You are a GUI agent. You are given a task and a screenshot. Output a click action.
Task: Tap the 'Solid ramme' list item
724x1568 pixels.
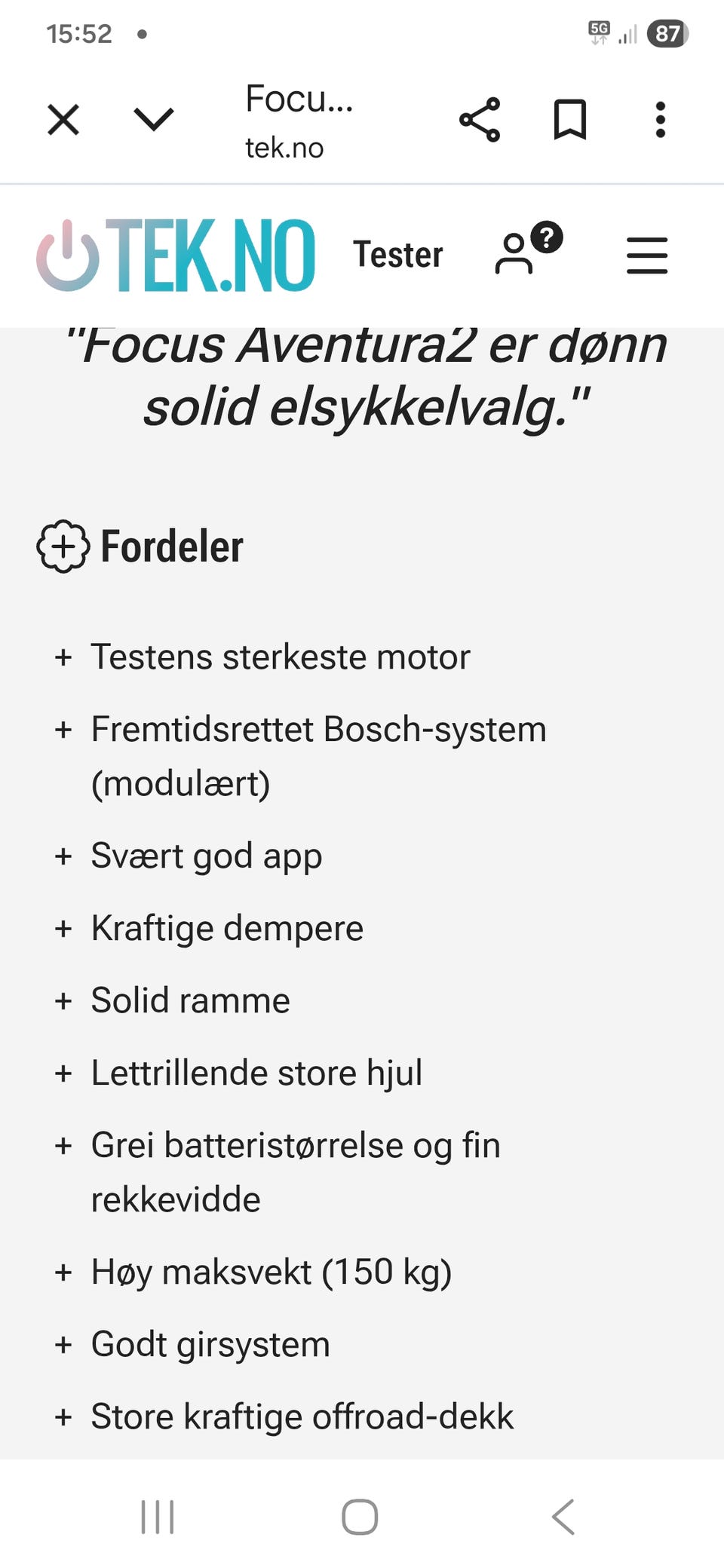pos(190,1000)
